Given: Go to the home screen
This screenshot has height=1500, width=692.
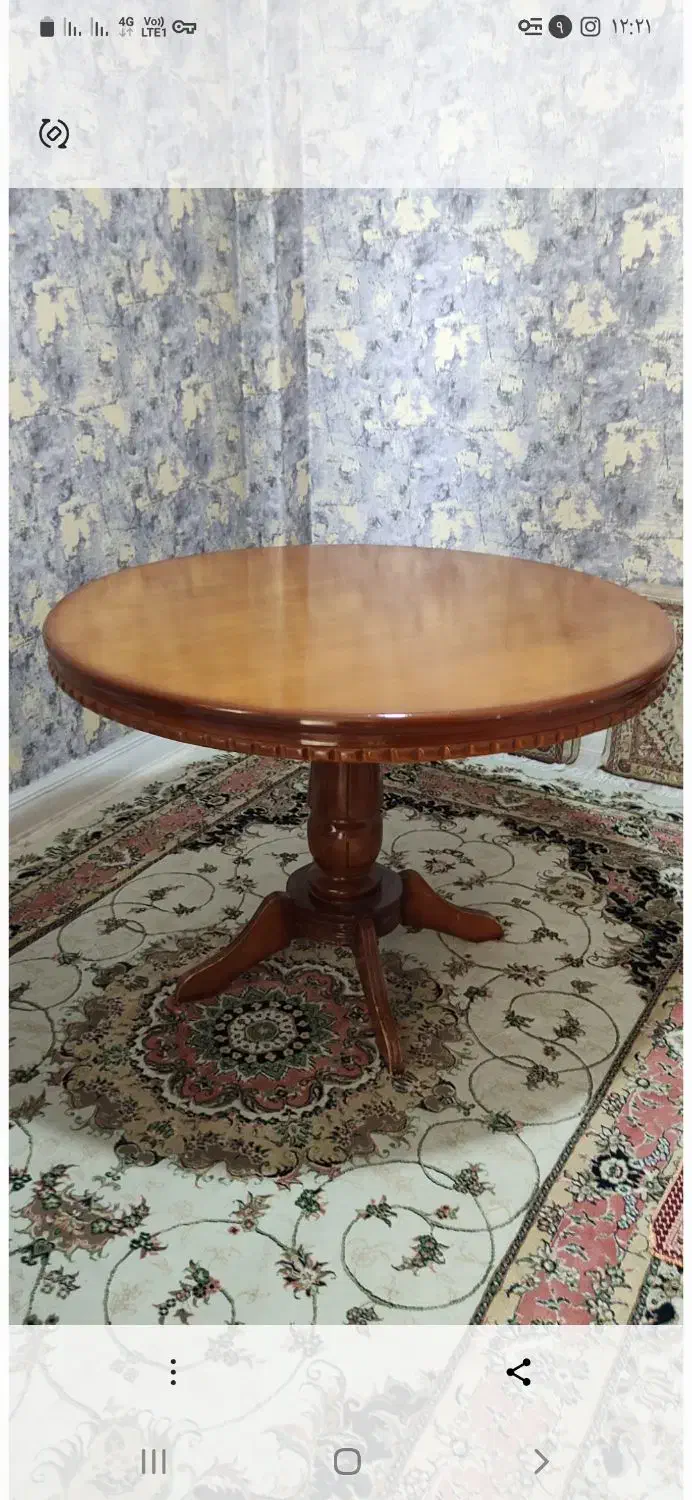Looking at the screenshot, I should tap(347, 1461).
